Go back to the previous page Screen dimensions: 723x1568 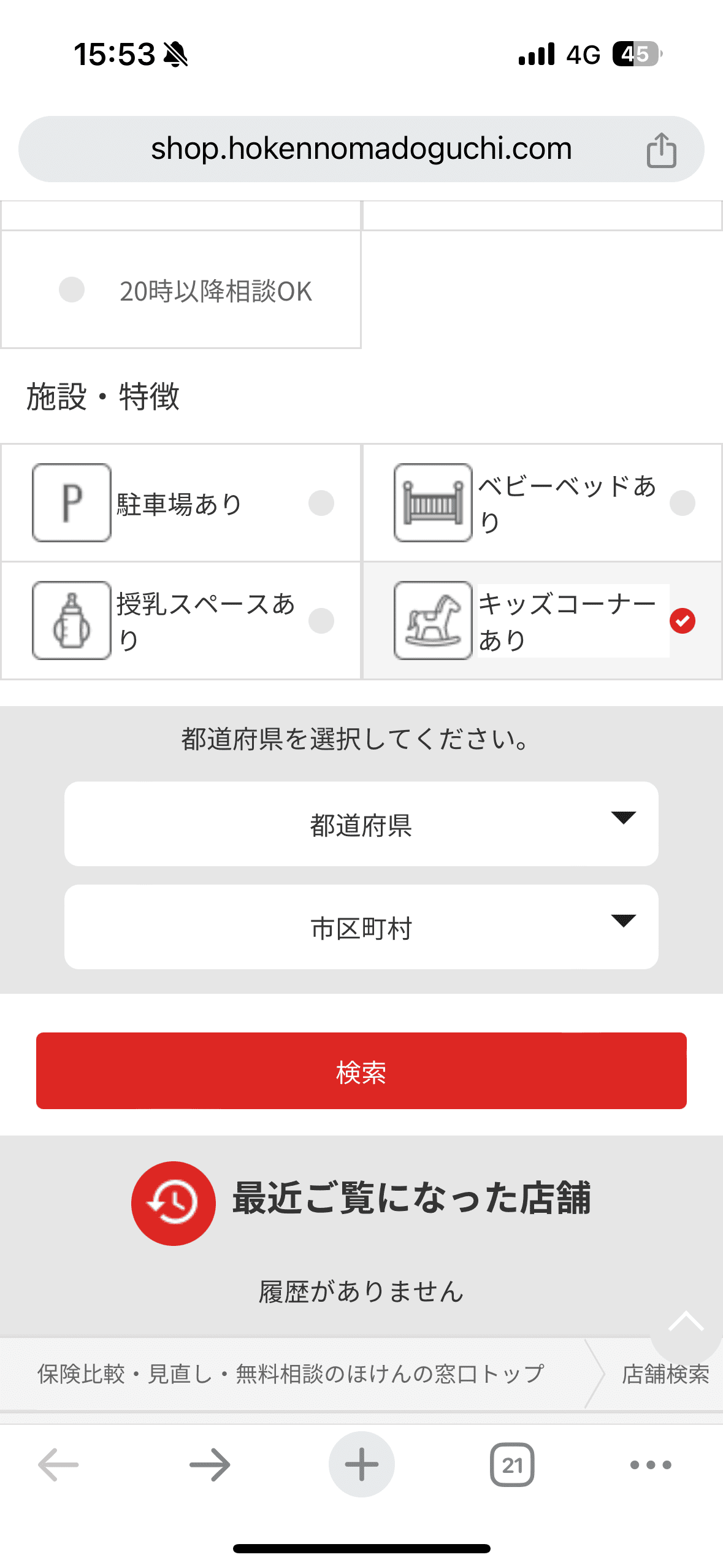58,1465
